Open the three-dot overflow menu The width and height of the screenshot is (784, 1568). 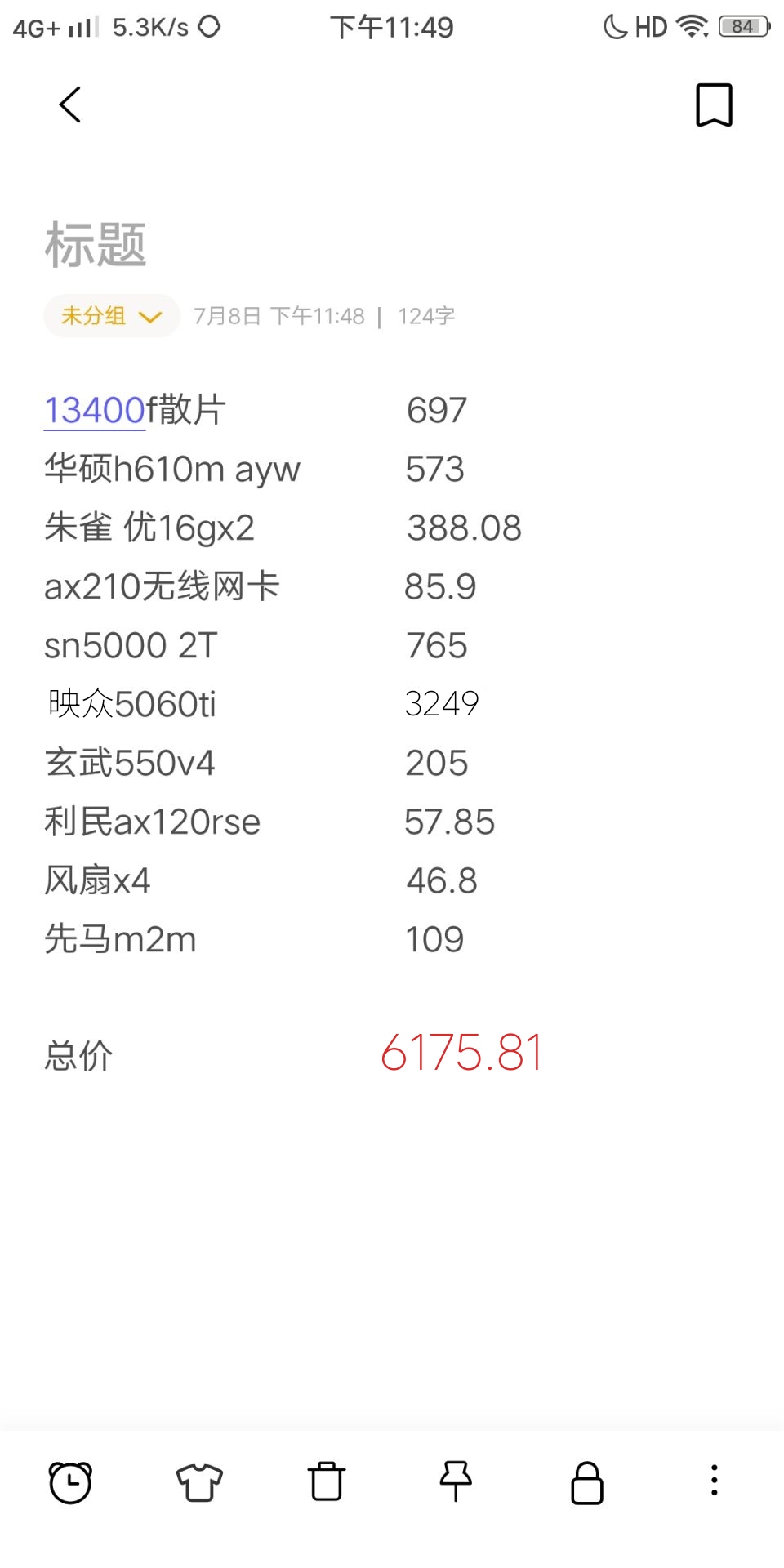click(x=714, y=1480)
